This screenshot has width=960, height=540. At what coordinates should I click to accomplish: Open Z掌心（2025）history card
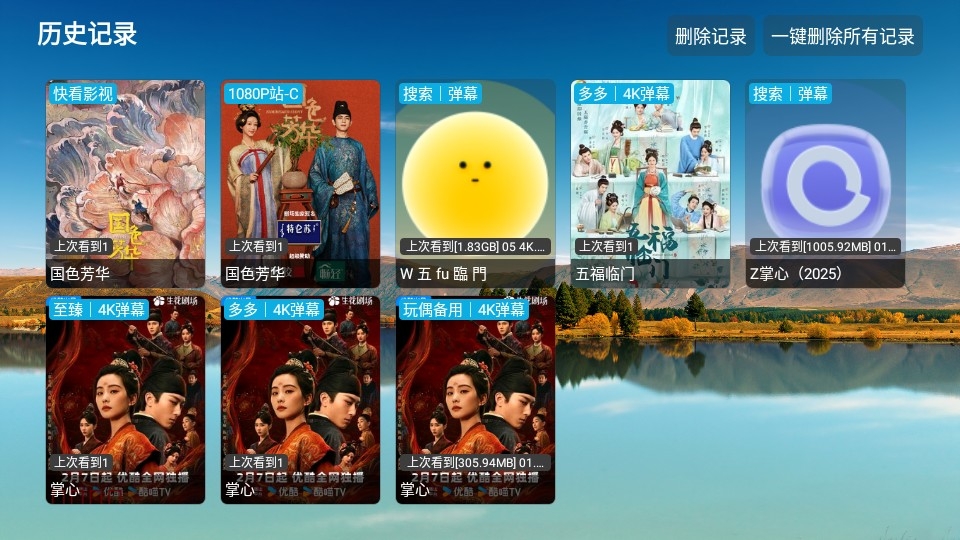pos(825,184)
